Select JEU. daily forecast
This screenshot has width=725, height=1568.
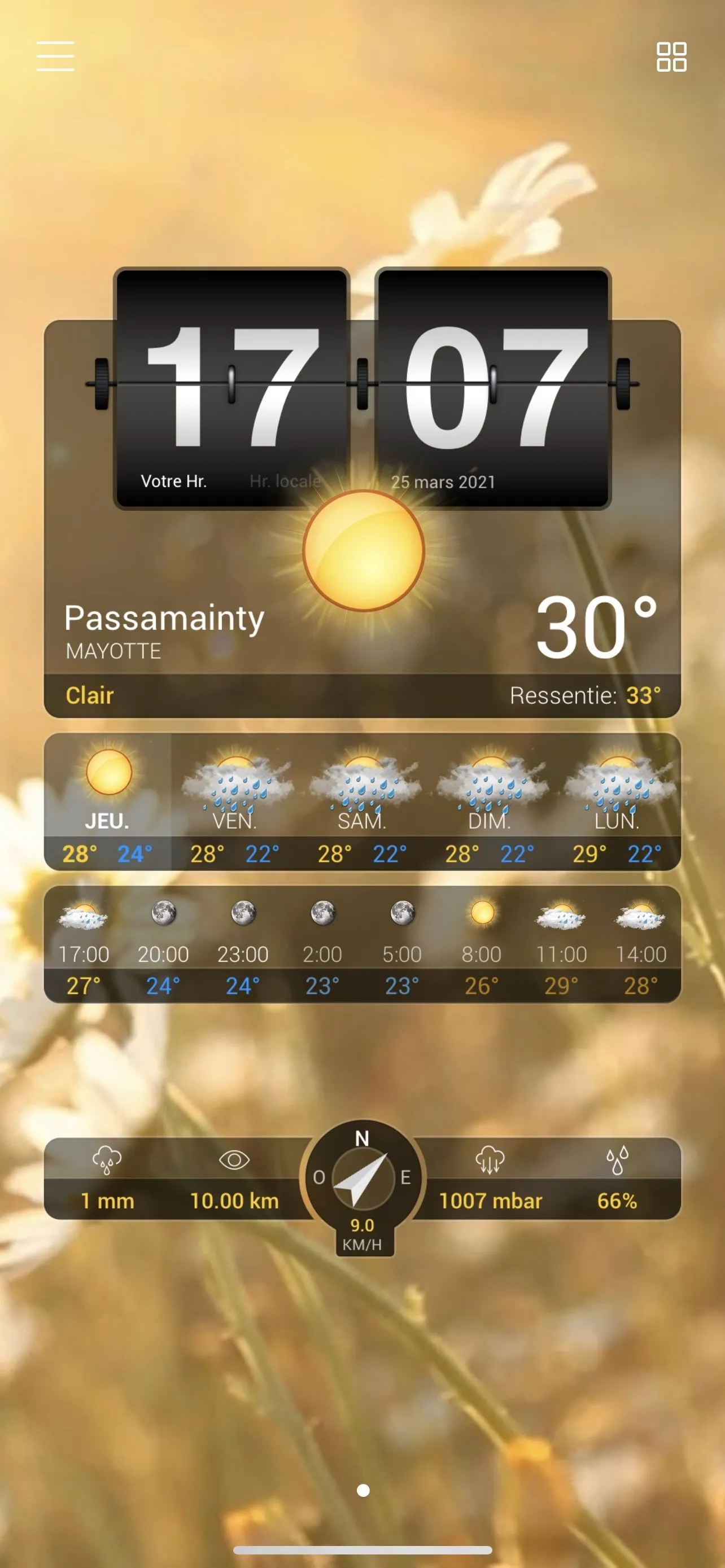(108, 801)
